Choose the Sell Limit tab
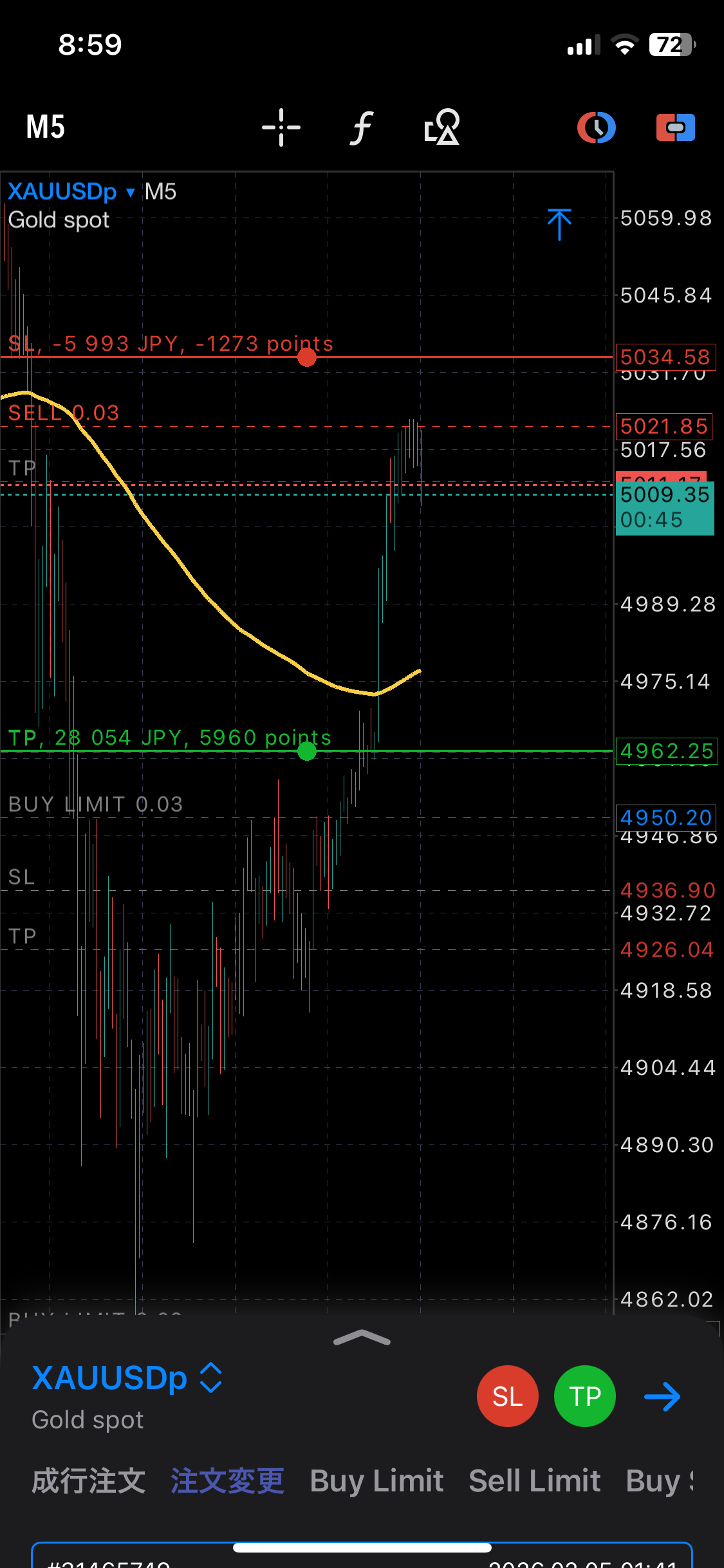This screenshot has width=724, height=1568. tap(534, 1481)
